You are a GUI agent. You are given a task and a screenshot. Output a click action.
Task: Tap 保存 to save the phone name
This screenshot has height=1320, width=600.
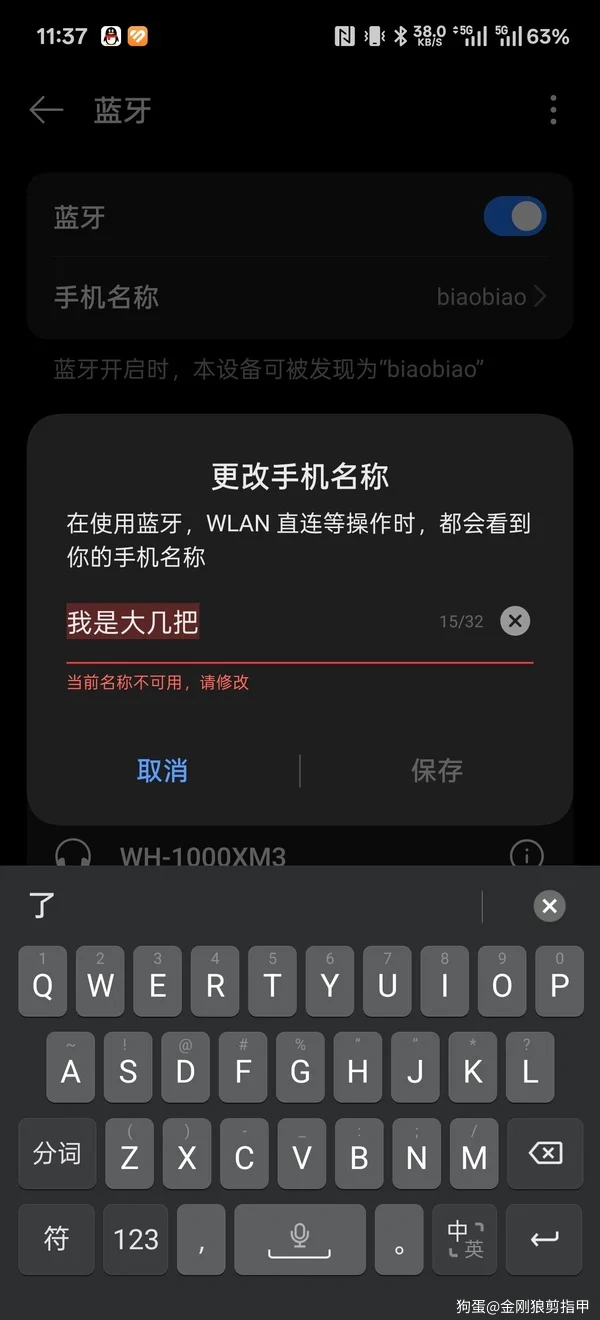(437, 770)
